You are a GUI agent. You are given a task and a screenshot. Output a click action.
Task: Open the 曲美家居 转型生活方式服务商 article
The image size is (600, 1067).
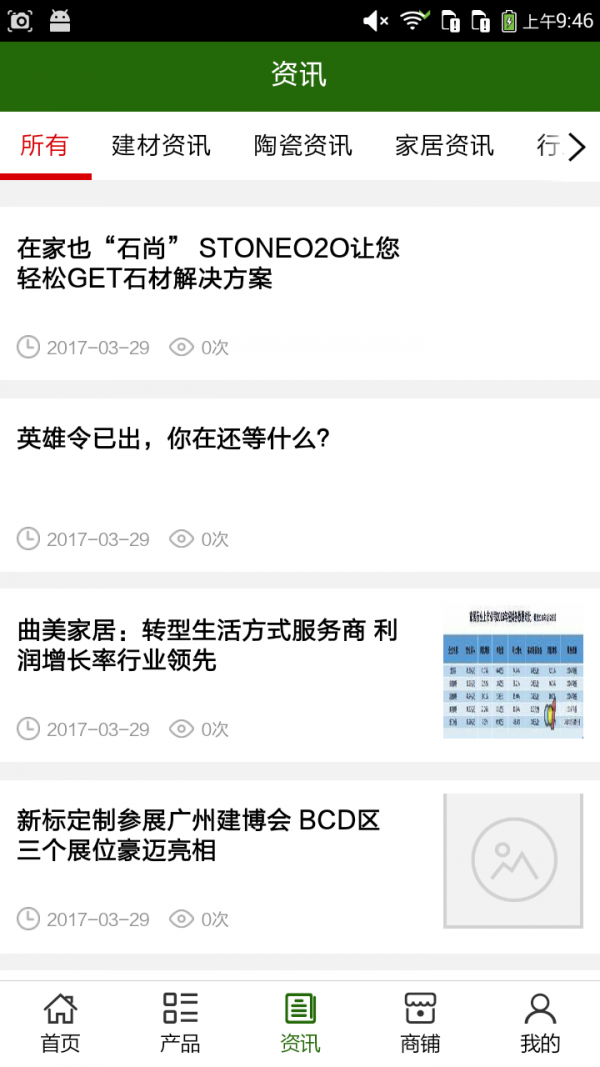click(208, 646)
